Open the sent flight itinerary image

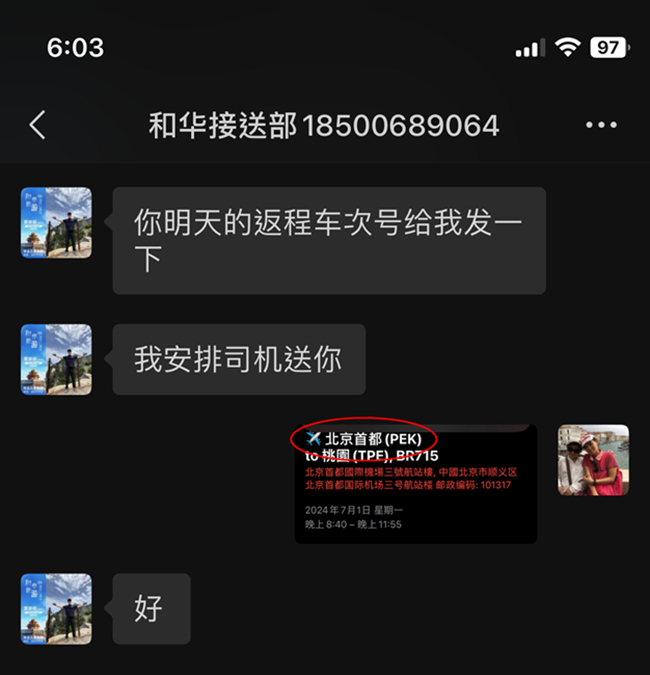416,484
